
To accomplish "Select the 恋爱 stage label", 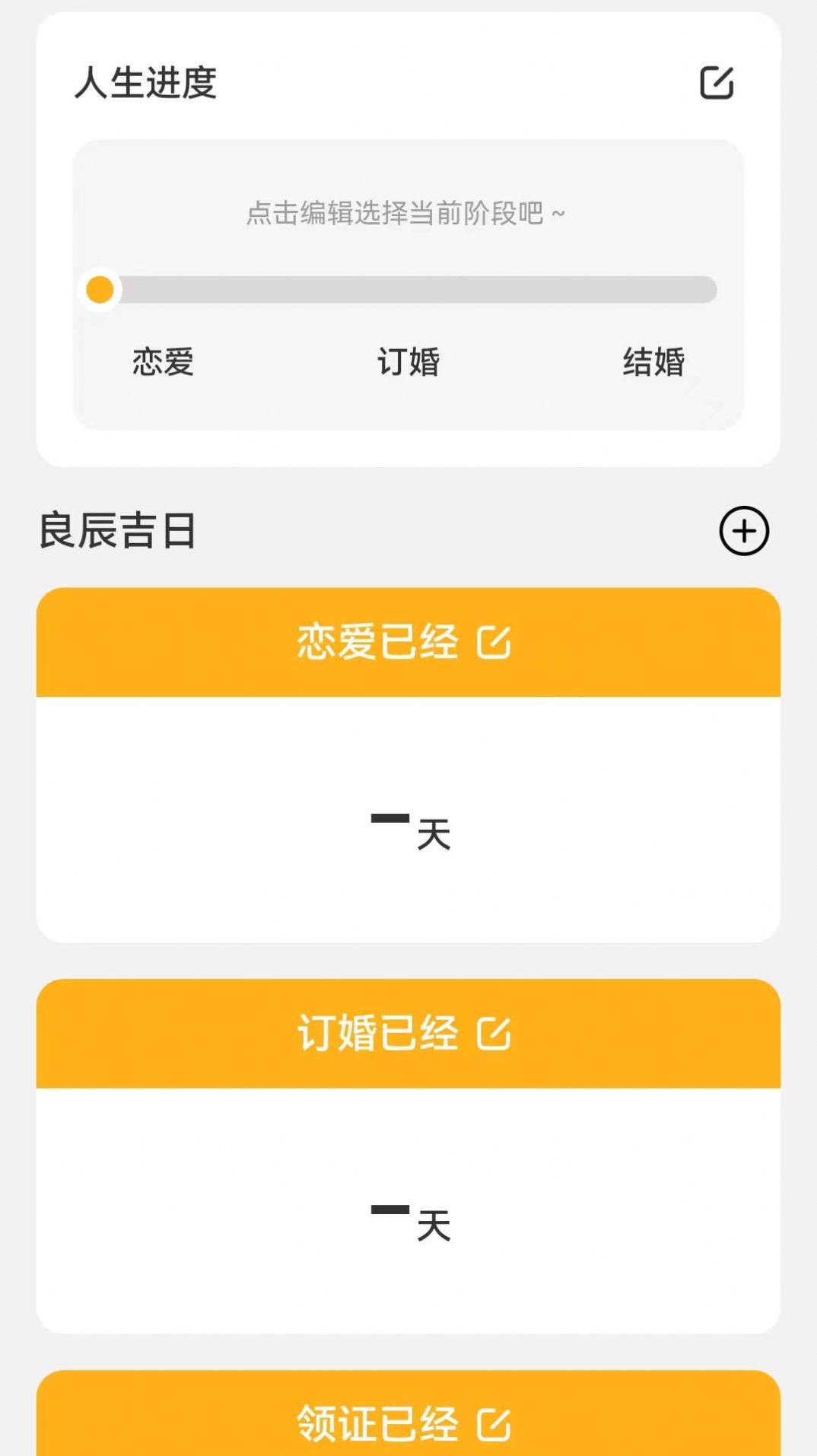I will 162,363.
